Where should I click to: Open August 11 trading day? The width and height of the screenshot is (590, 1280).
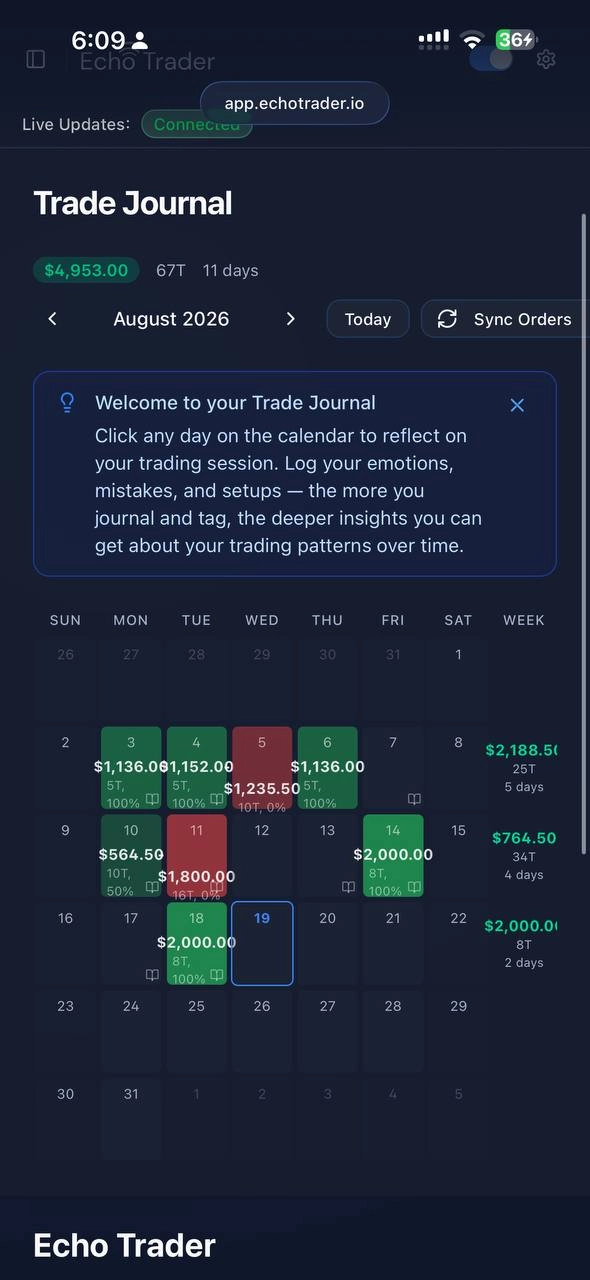[x=197, y=855]
